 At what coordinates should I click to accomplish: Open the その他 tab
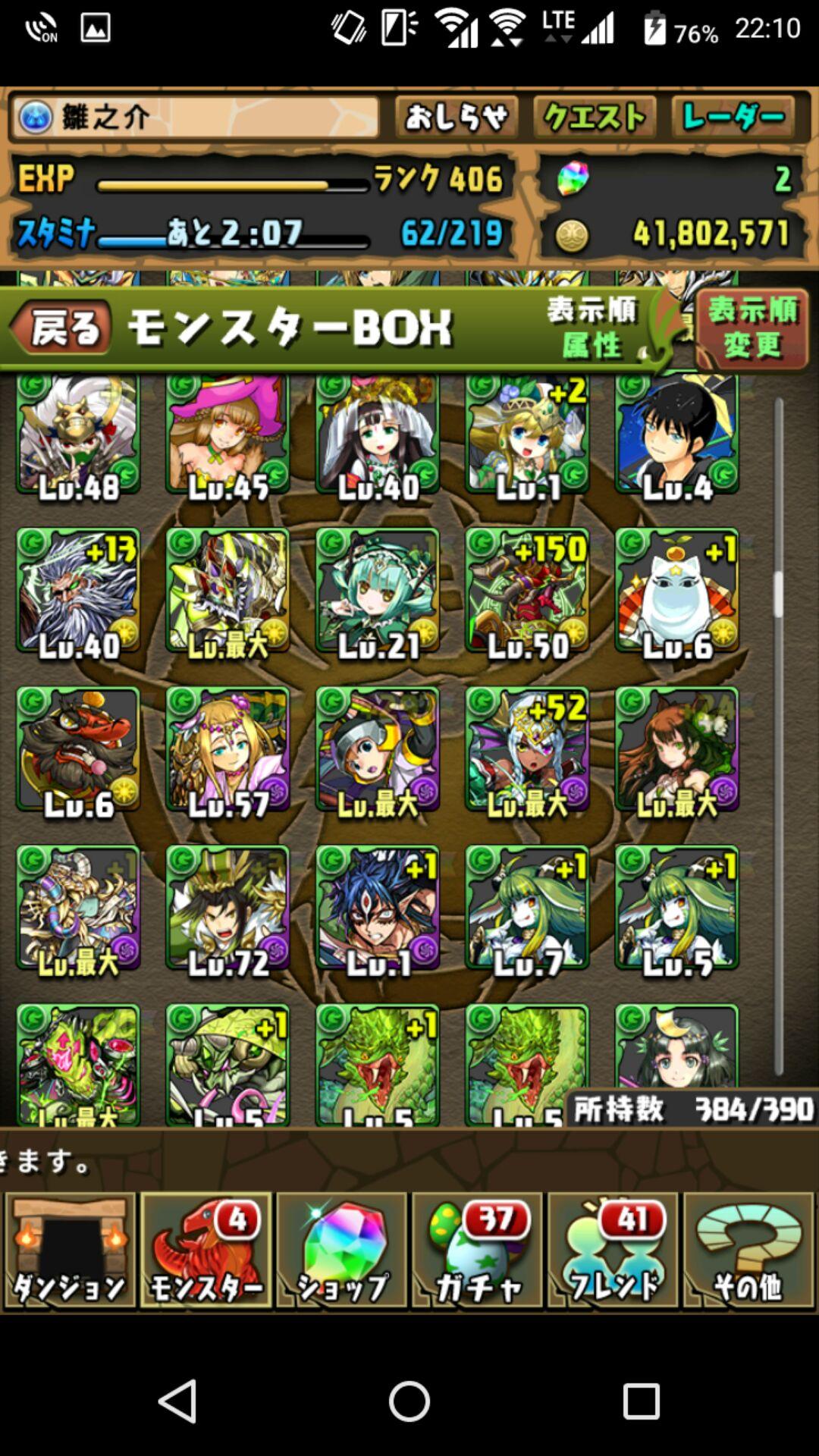pyautogui.click(x=748, y=1250)
